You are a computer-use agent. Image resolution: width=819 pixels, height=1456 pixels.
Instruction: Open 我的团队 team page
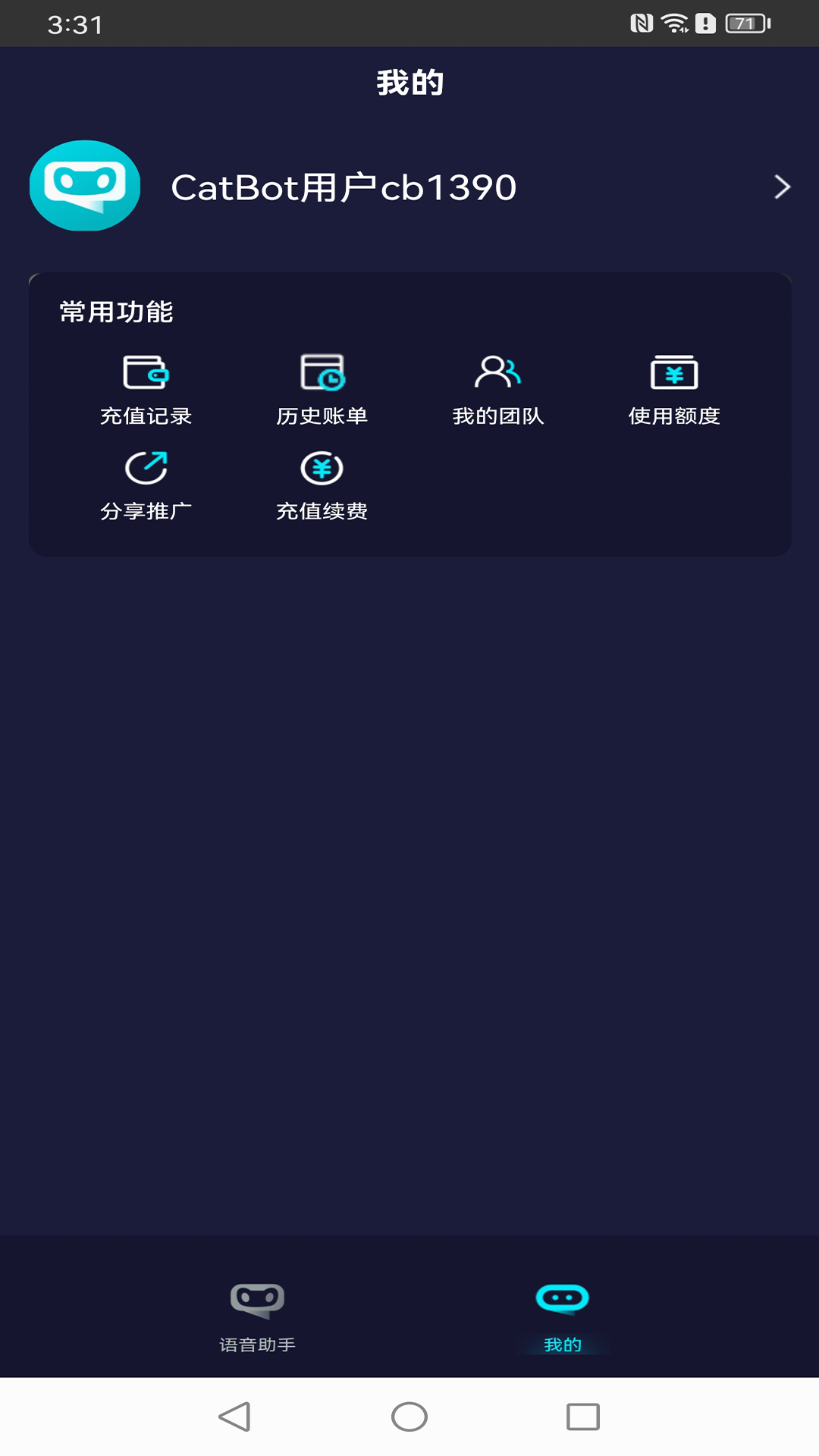[497, 390]
